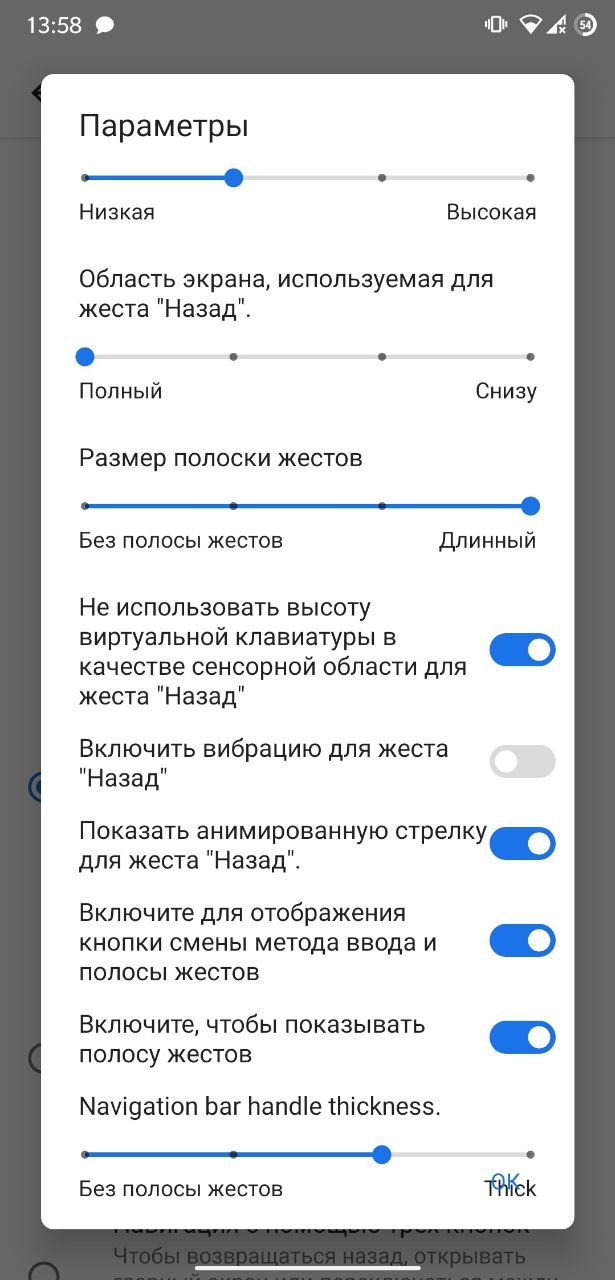The image size is (615, 1280).
Task: Toggle input method switch button option
Action: point(522,941)
